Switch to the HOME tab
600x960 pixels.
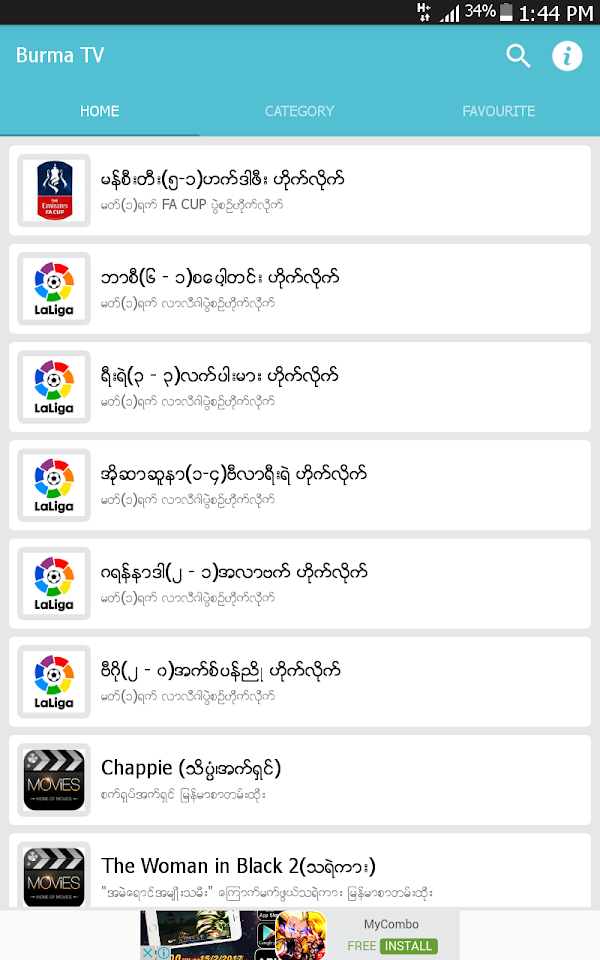(100, 111)
